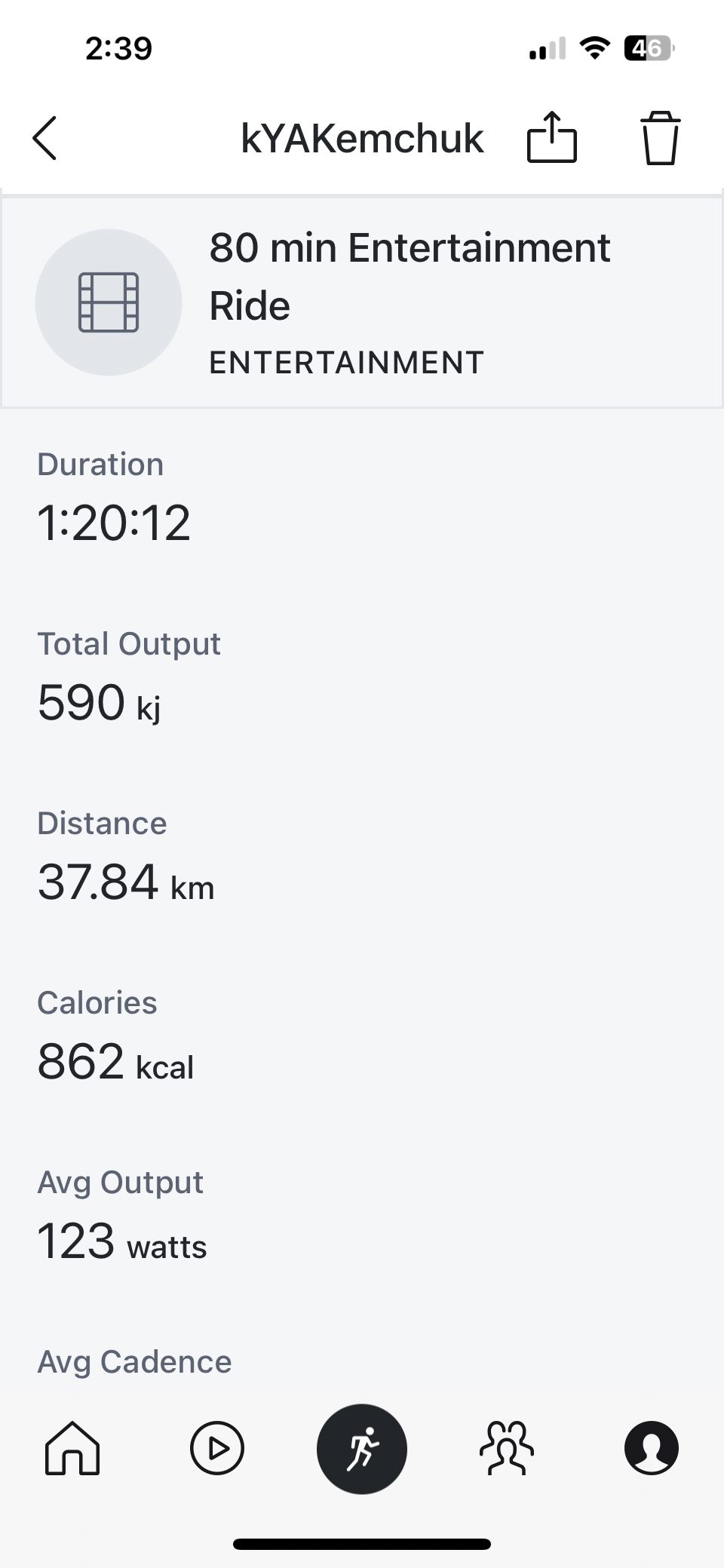
Task: Select the workouts running-figure tab
Action: (362, 1449)
